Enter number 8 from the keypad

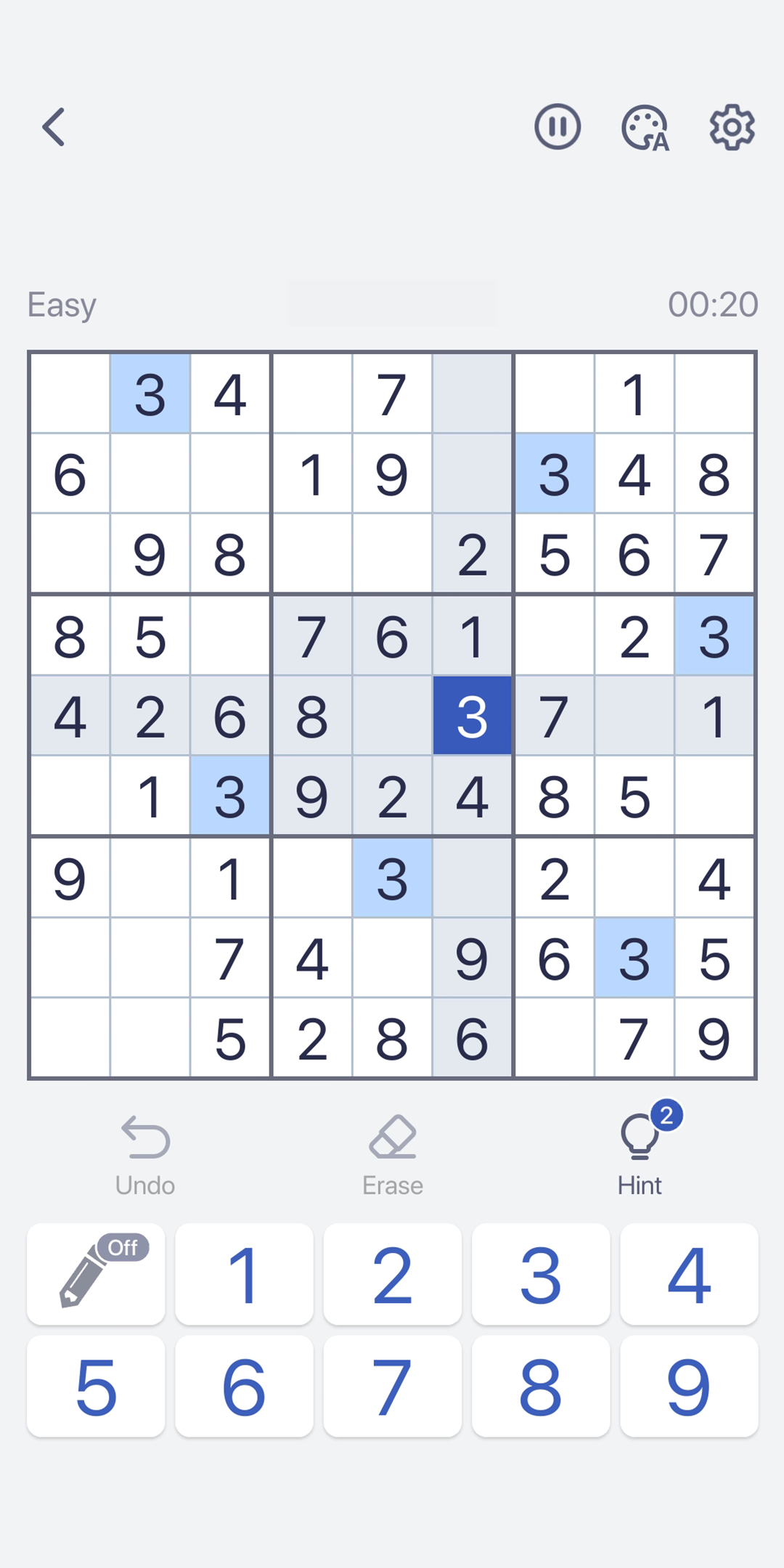[541, 1386]
